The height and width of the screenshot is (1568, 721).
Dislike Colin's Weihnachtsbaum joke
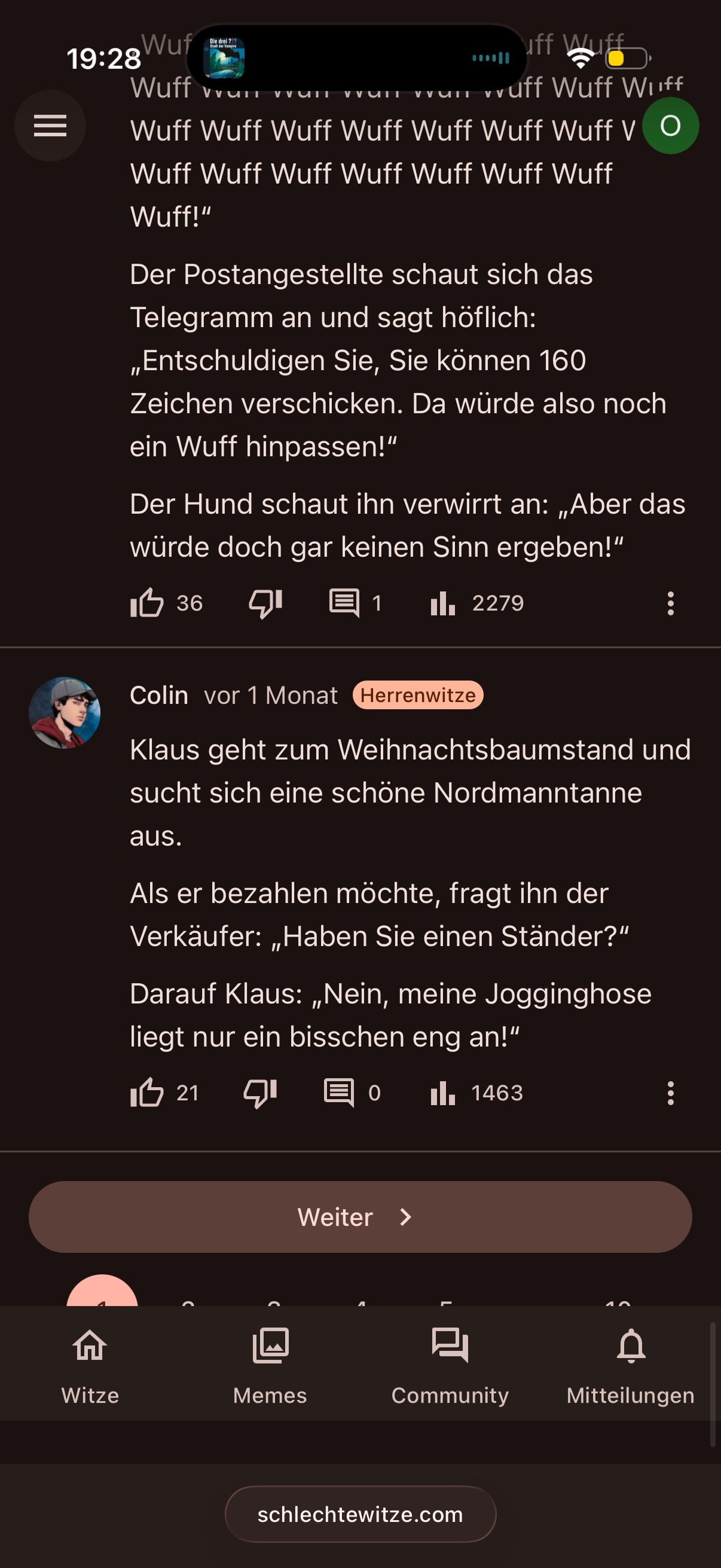pyautogui.click(x=260, y=1093)
